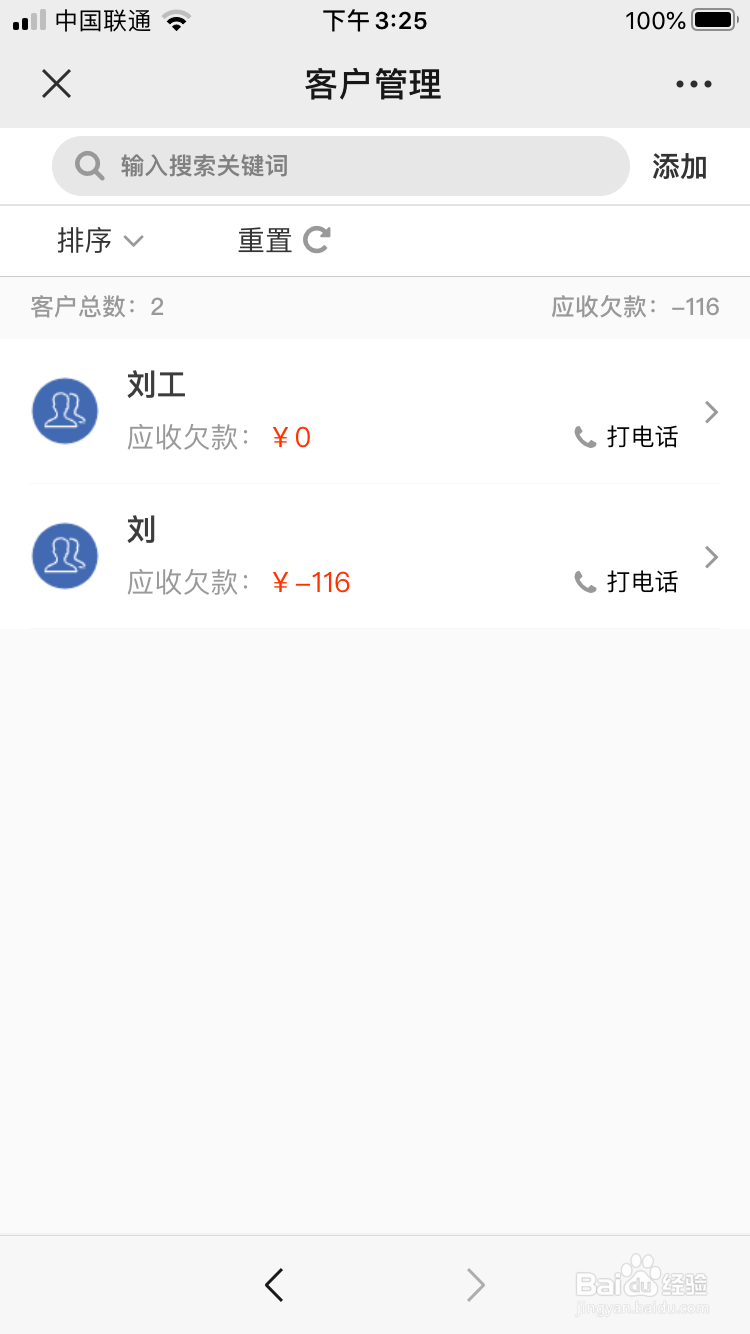Open customer 刘工 details

coord(375,411)
